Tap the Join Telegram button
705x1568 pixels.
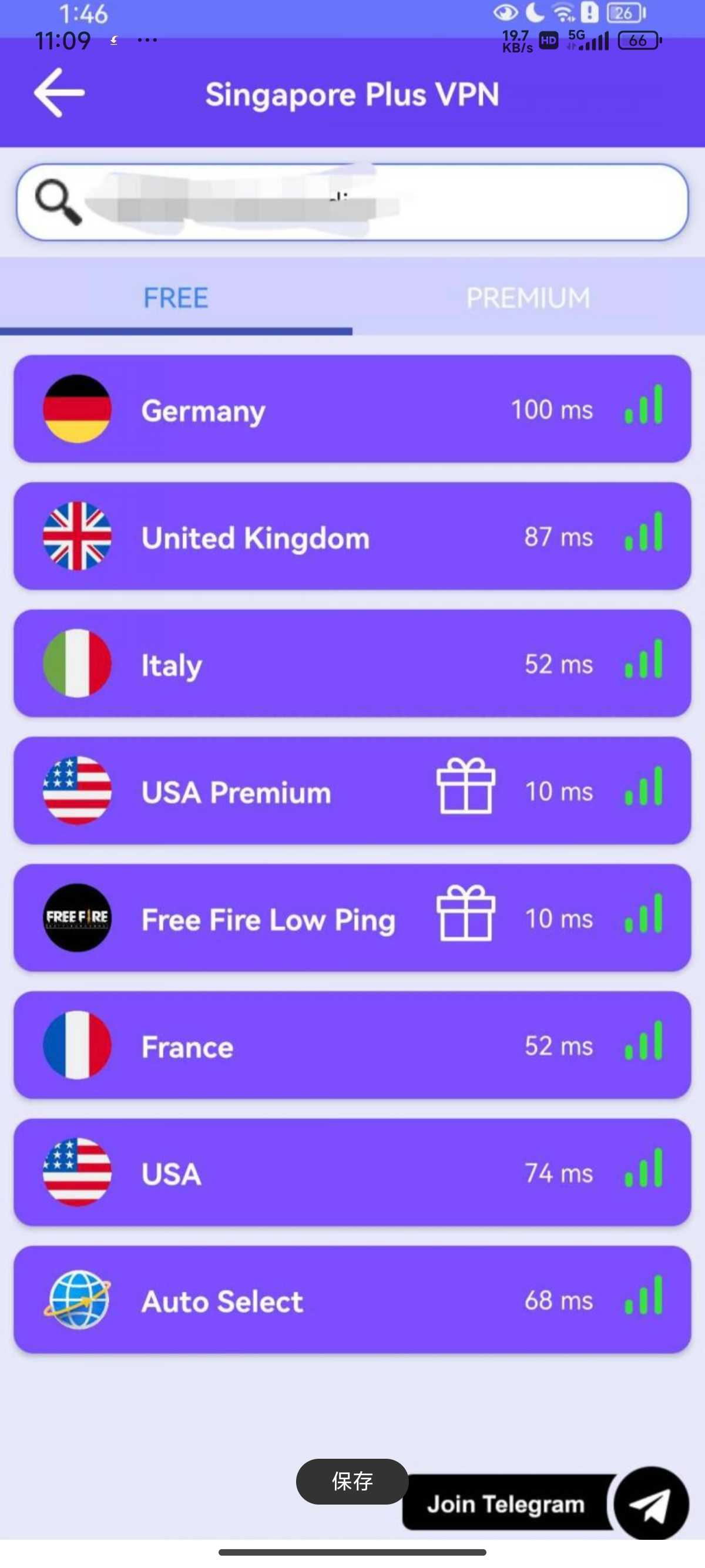(x=545, y=1503)
